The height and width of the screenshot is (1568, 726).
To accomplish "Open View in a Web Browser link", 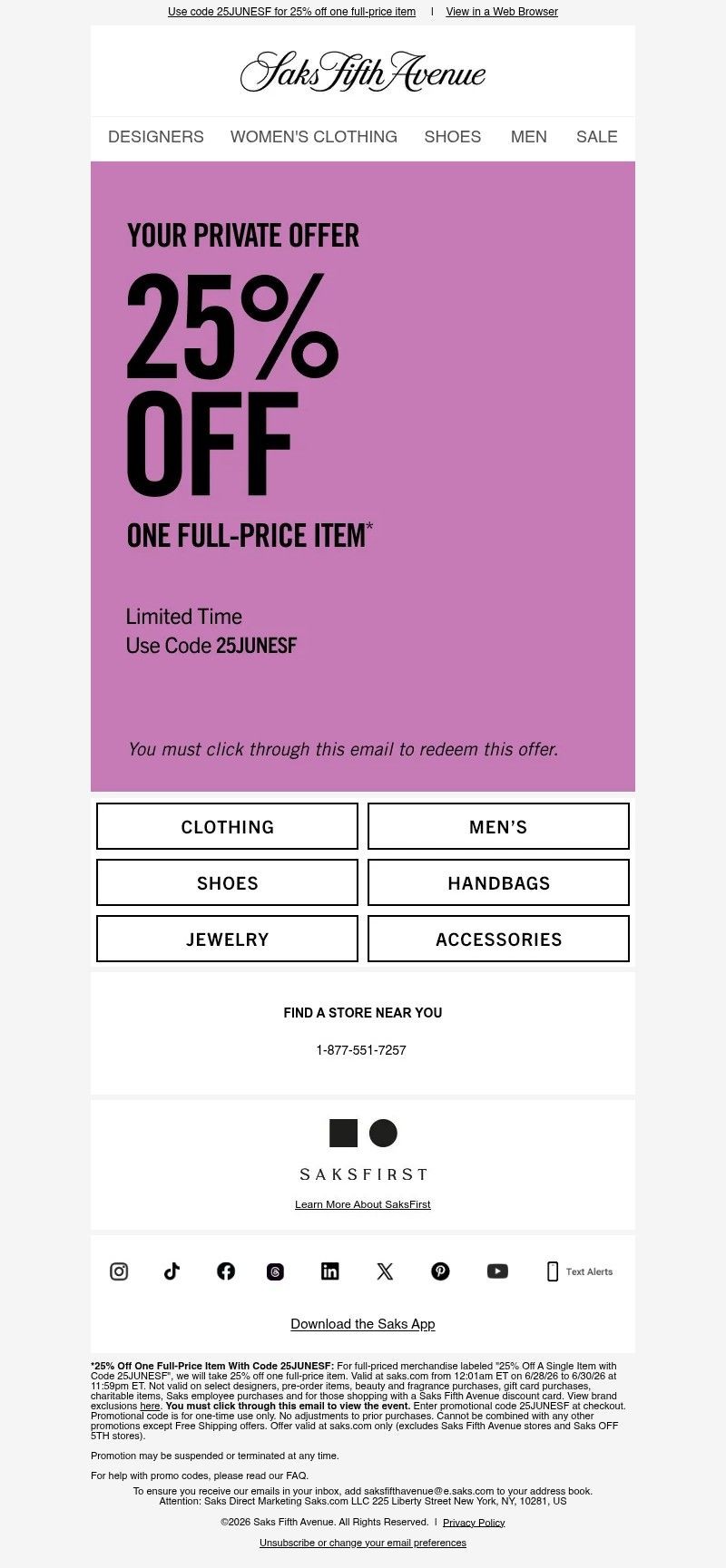I will 502,12.
